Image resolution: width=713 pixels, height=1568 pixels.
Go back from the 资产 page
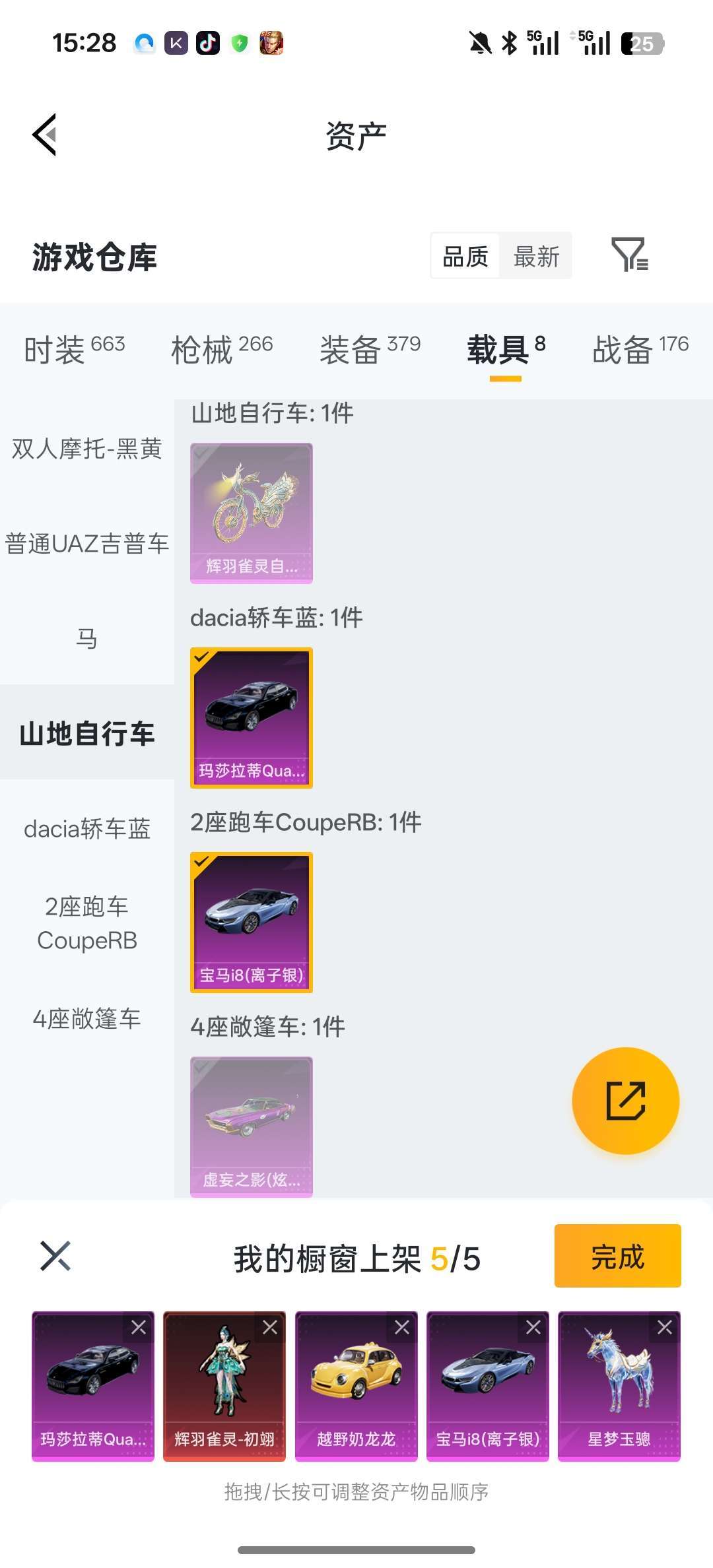click(x=45, y=135)
